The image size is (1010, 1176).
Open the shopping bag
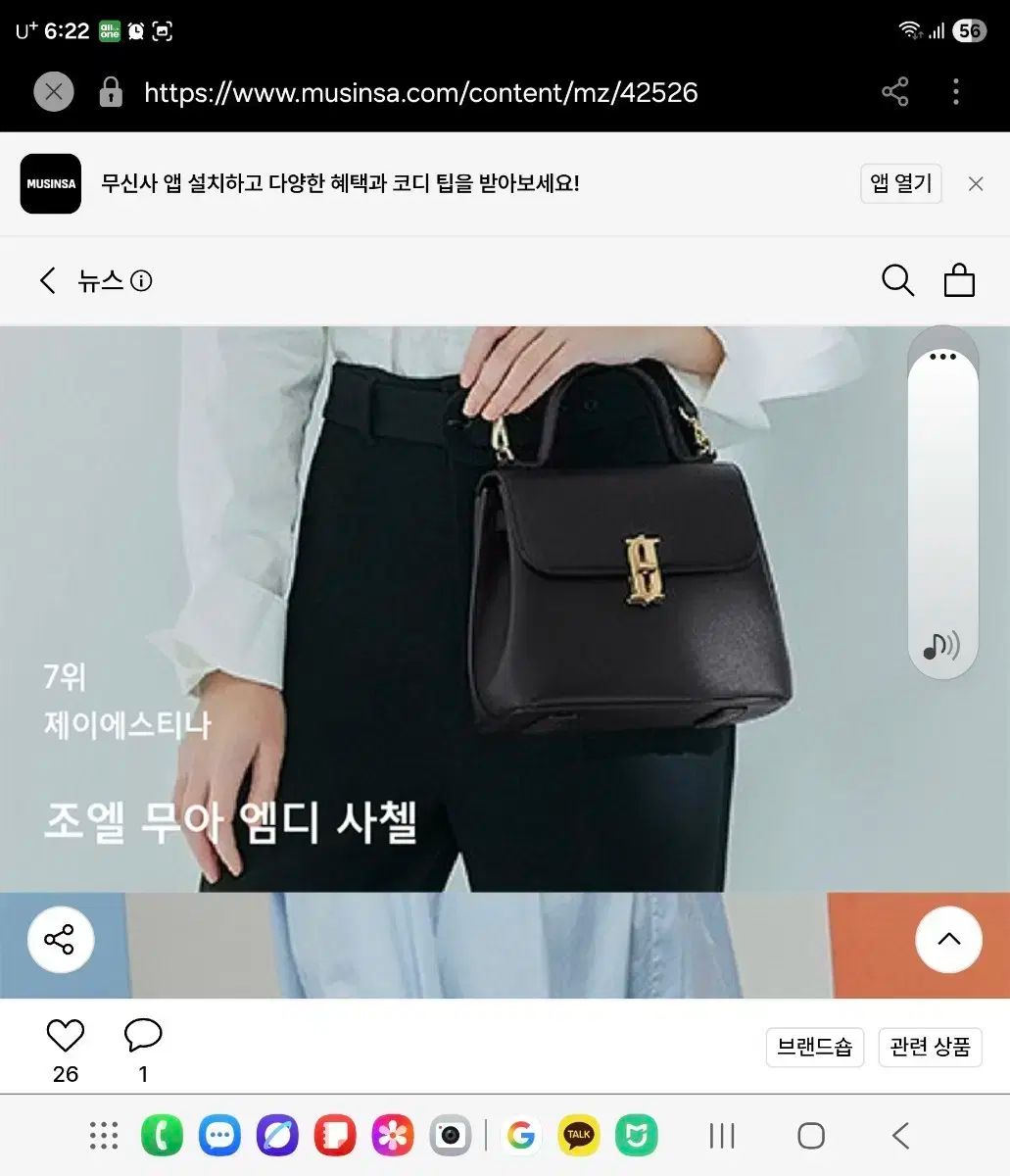point(959,281)
